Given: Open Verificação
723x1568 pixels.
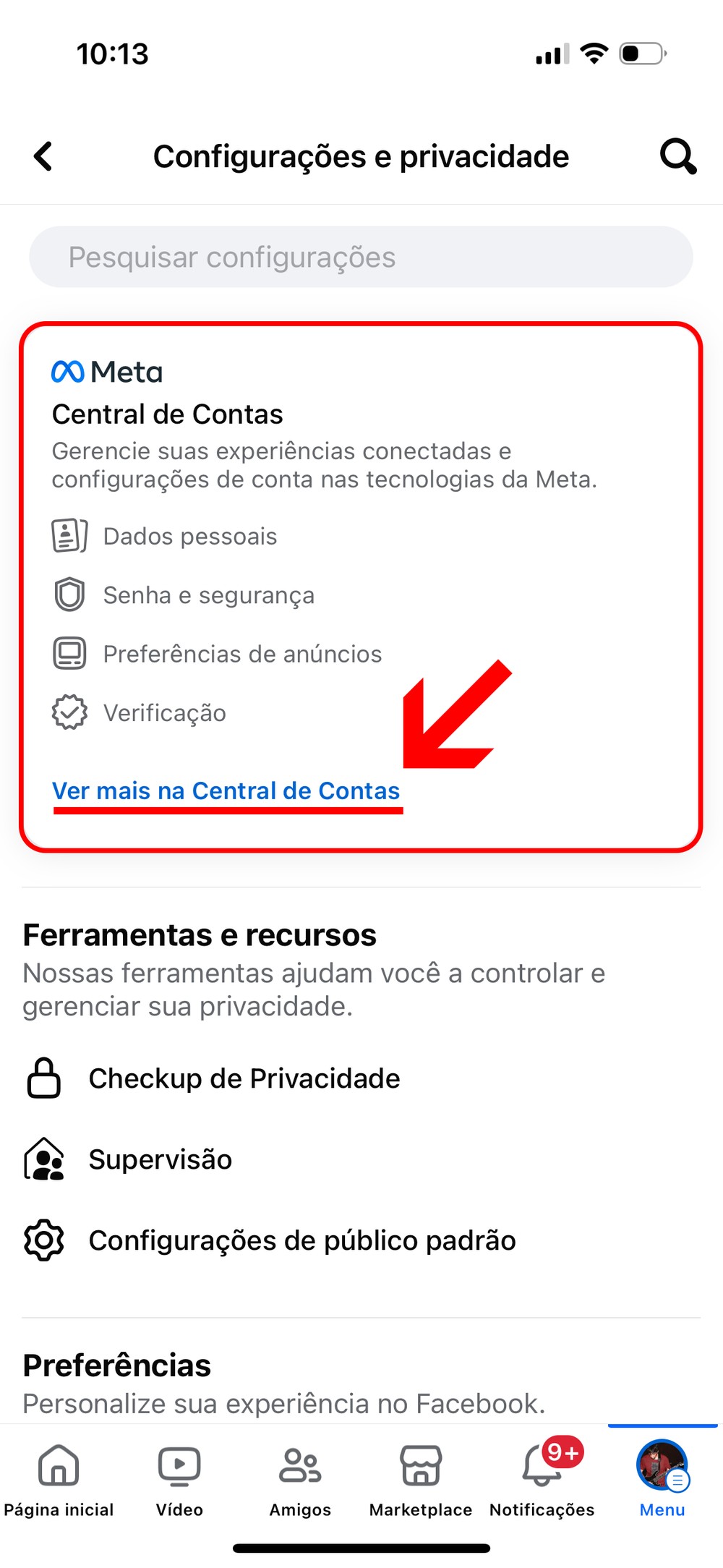Looking at the screenshot, I should click(x=164, y=713).
